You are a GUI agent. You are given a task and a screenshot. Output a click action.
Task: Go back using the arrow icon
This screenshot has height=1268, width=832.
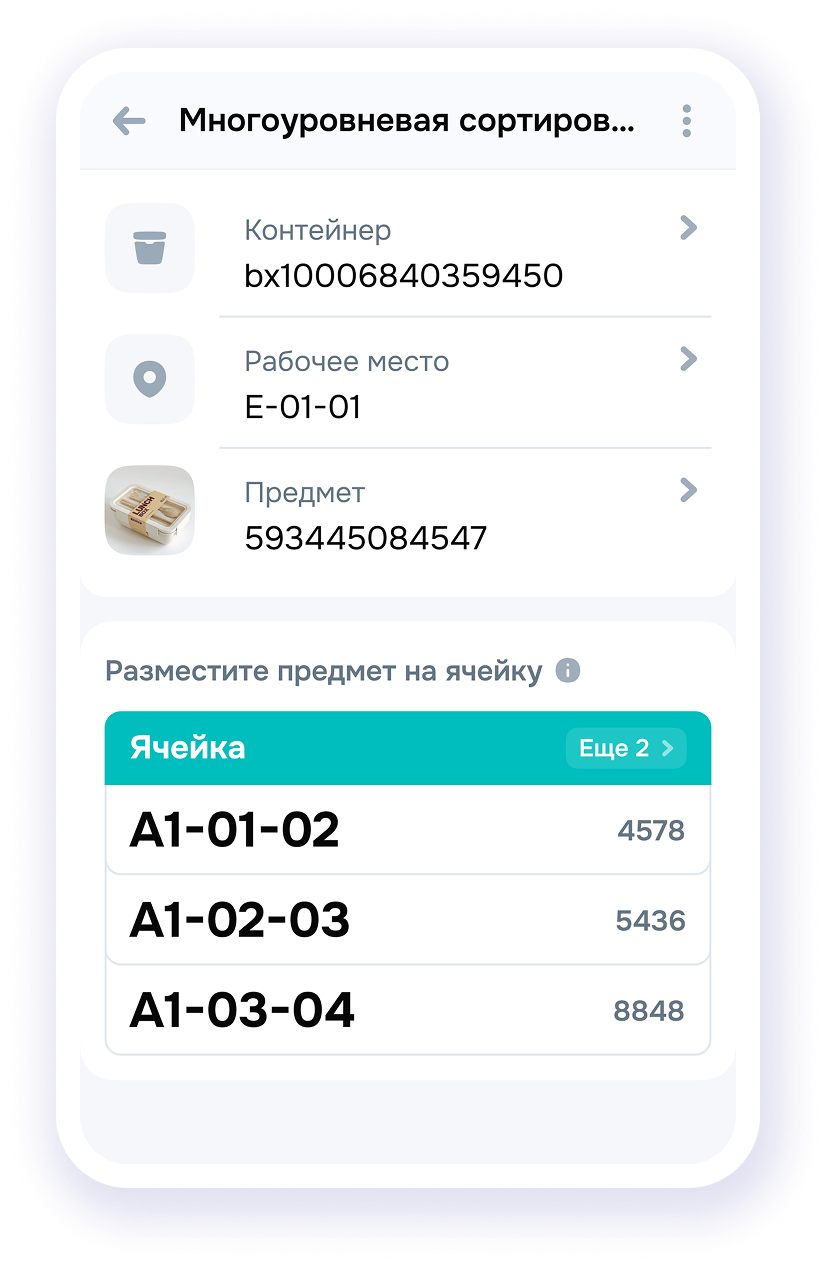[129, 122]
